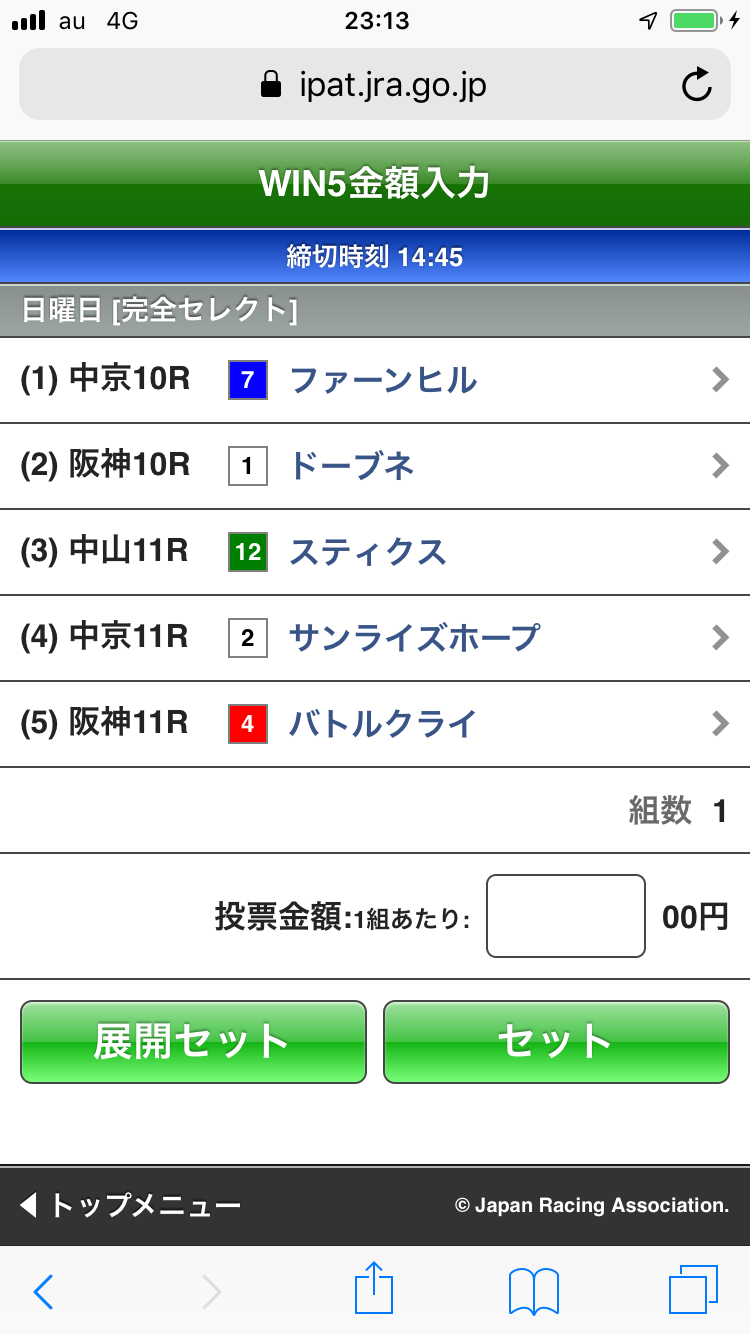
Task: Reload the page in Safari
Action: coord(696,86)
